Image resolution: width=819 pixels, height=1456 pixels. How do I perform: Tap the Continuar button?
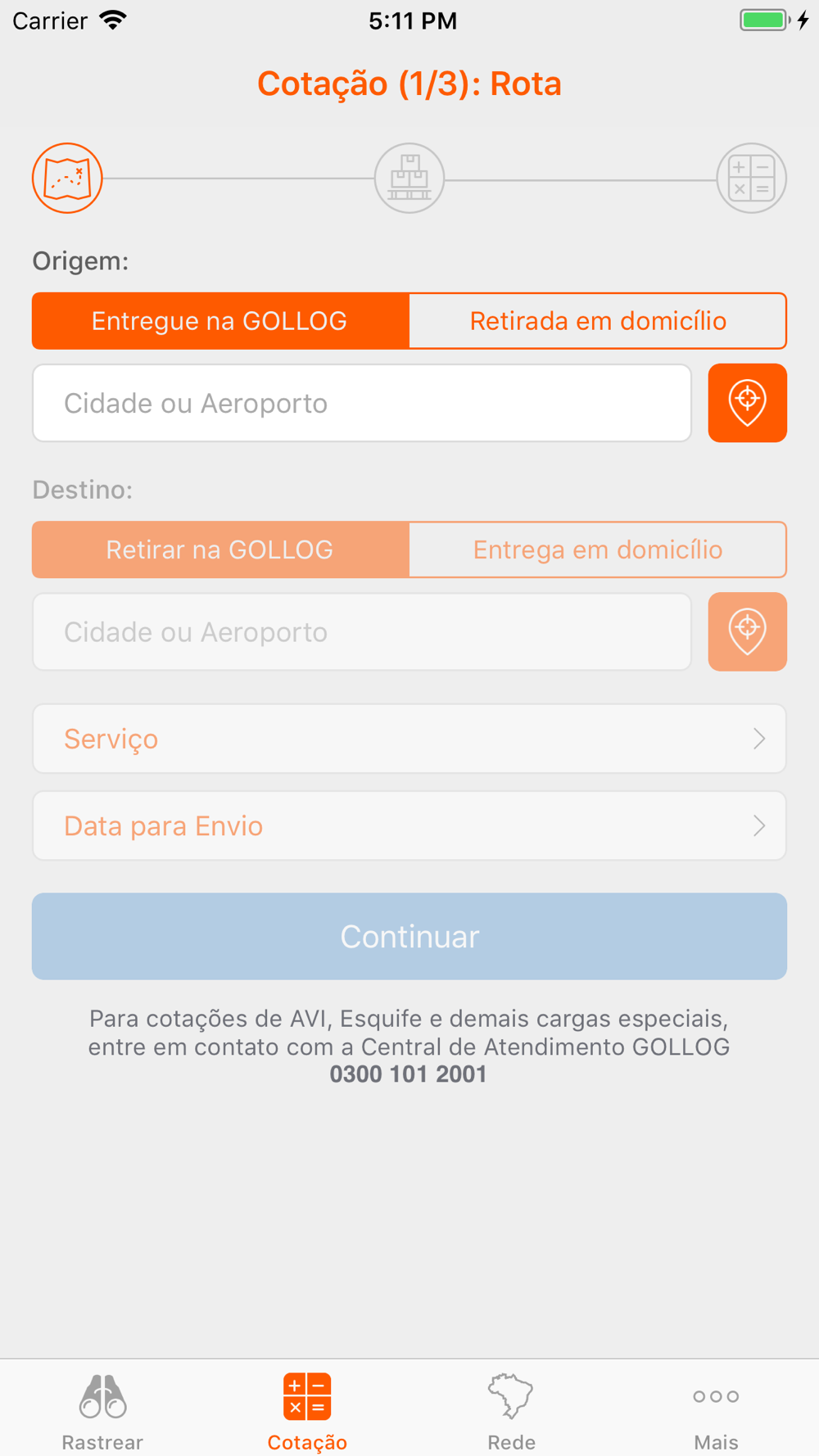[x=409, y=936]
